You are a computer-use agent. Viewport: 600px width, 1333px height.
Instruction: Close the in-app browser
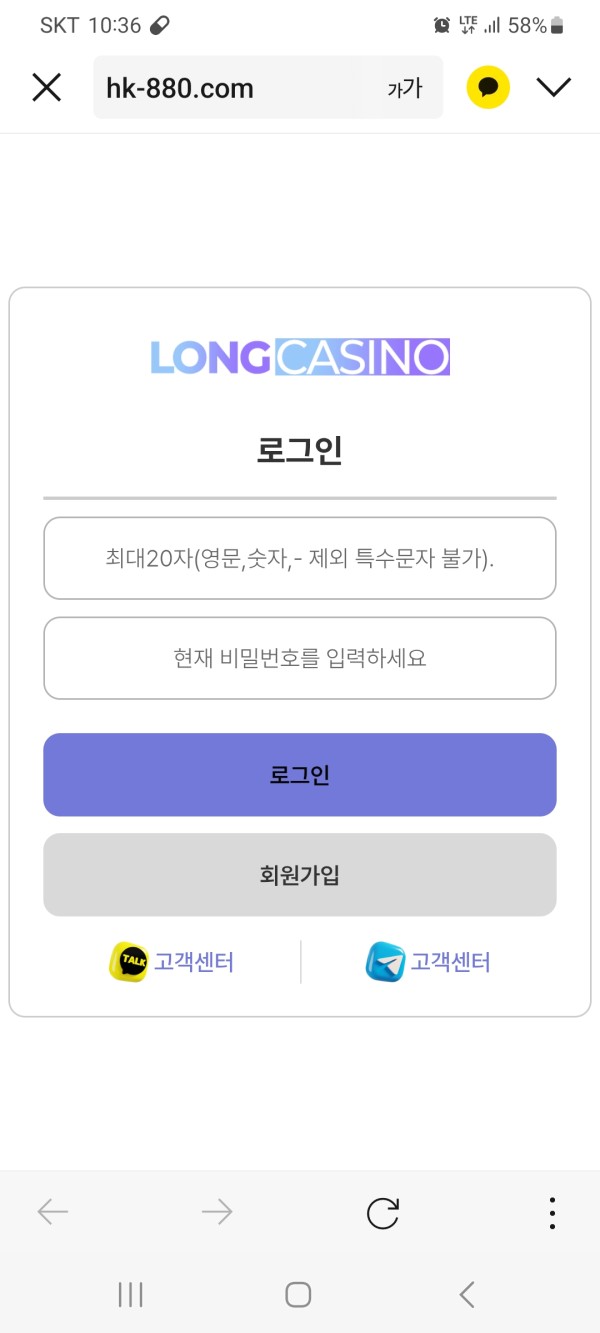point(47,88)
